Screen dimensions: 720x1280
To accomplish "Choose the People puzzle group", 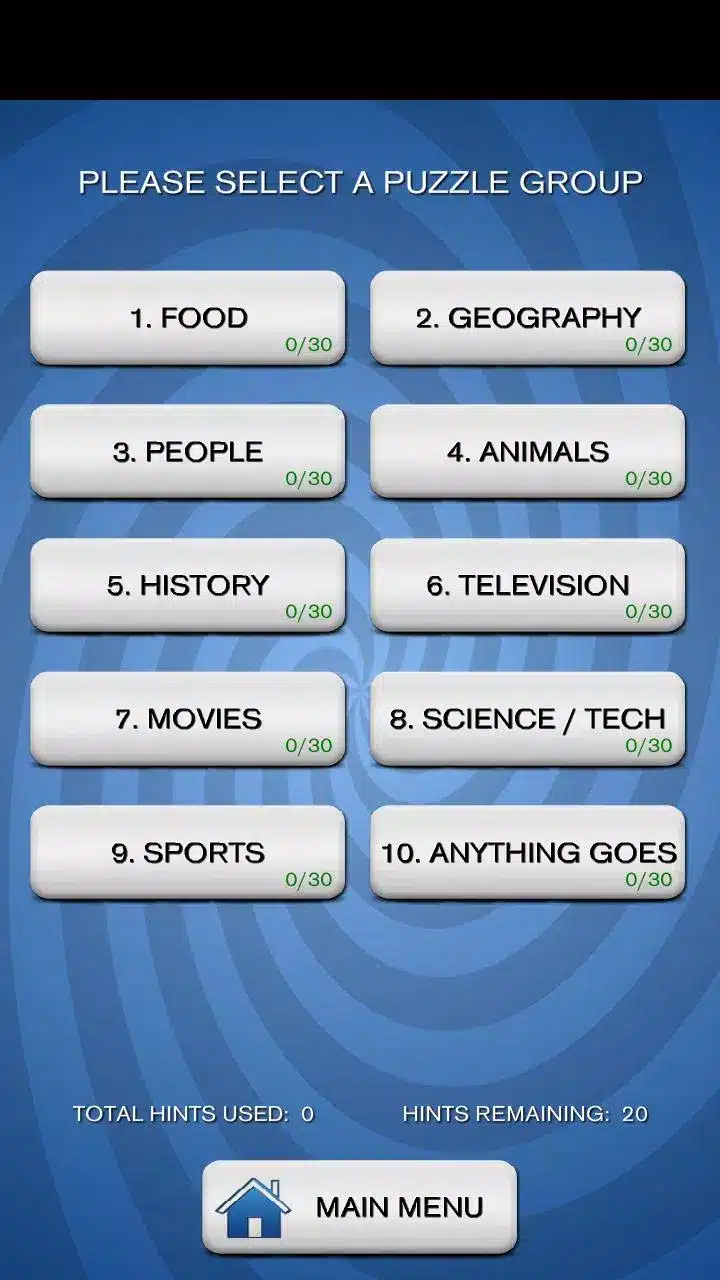I will point(188,452).
